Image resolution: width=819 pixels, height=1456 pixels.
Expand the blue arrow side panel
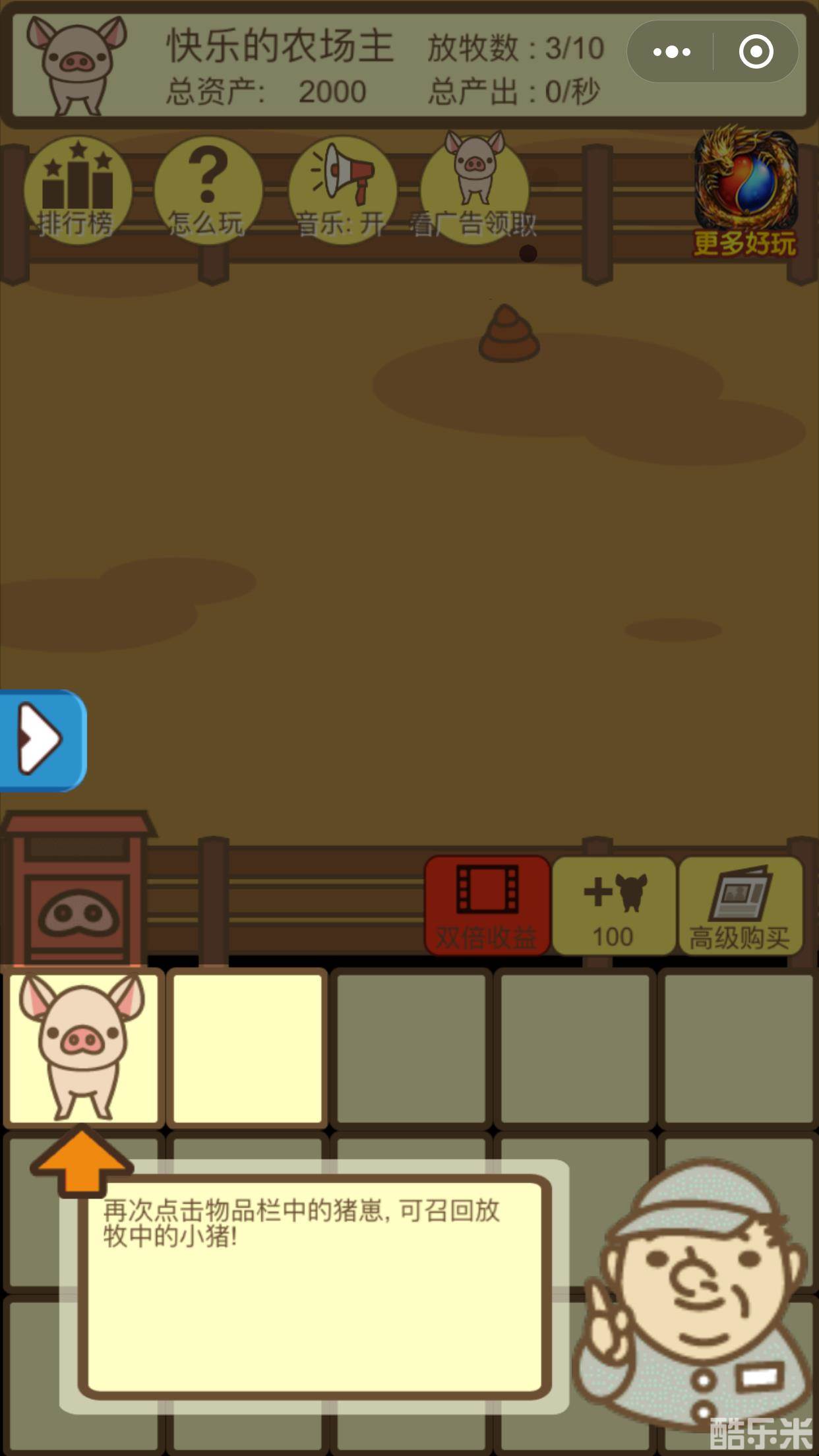[x=42, y=739]
